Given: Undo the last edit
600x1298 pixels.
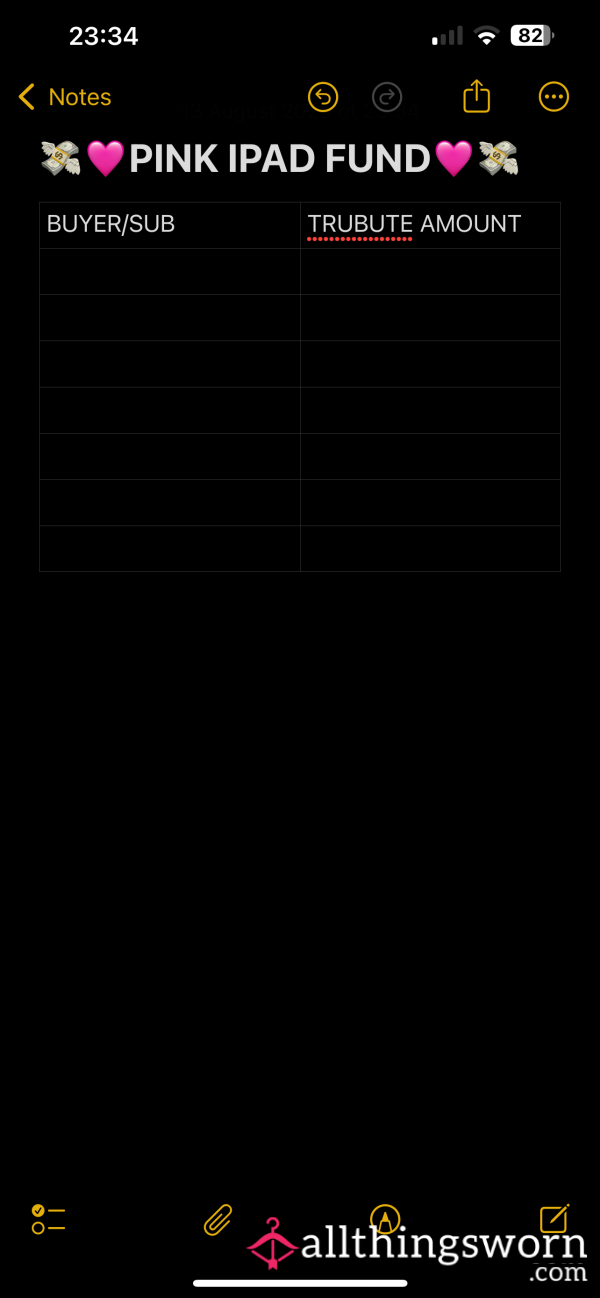Looking at the screenshot, I should click(x=322, y=97).
